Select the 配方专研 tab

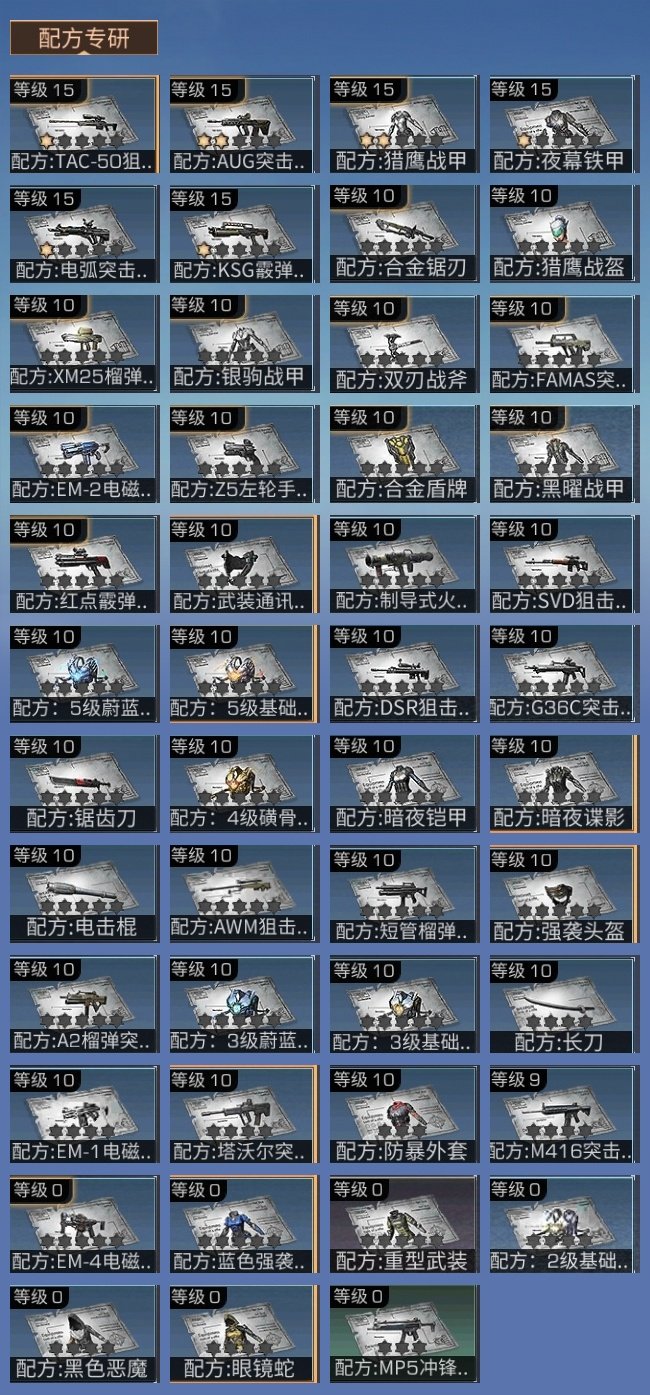tap(83, 39)
